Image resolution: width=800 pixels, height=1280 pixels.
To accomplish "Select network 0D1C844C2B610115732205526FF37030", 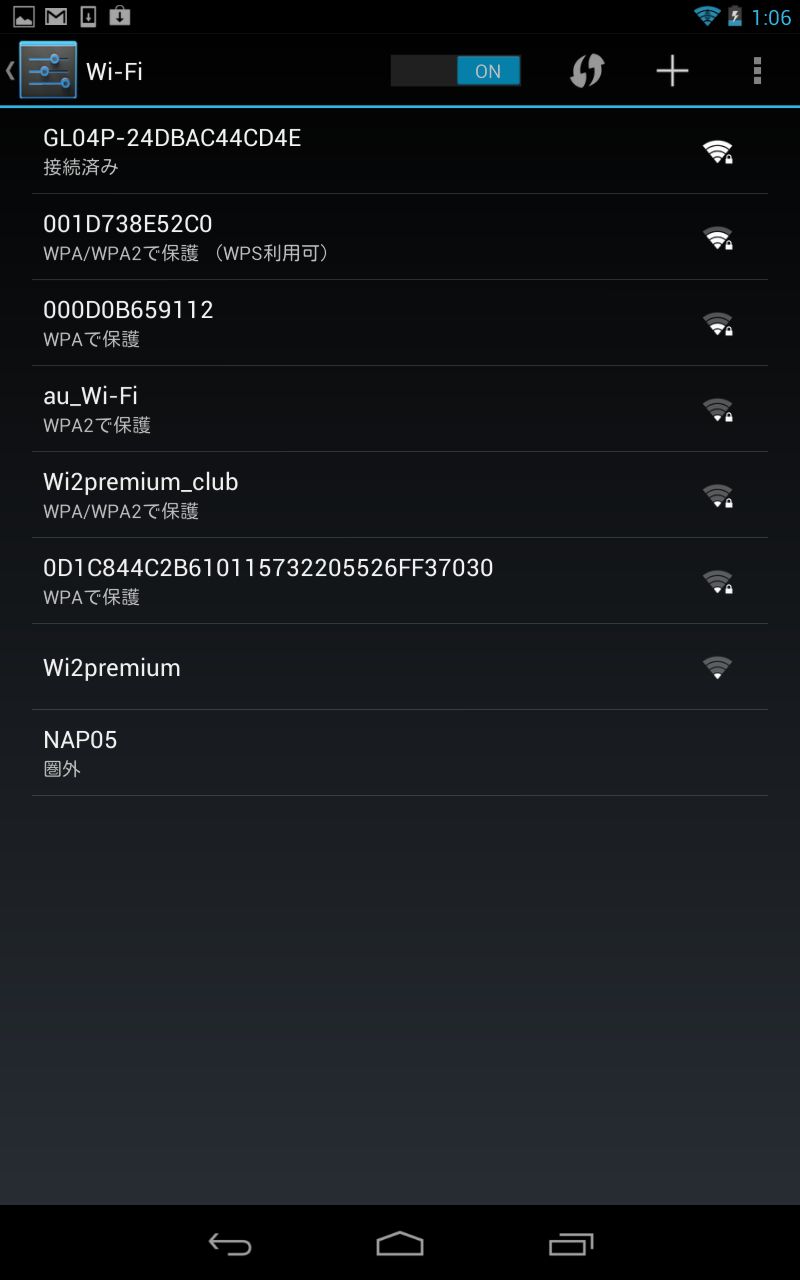I will coord(400,581).
